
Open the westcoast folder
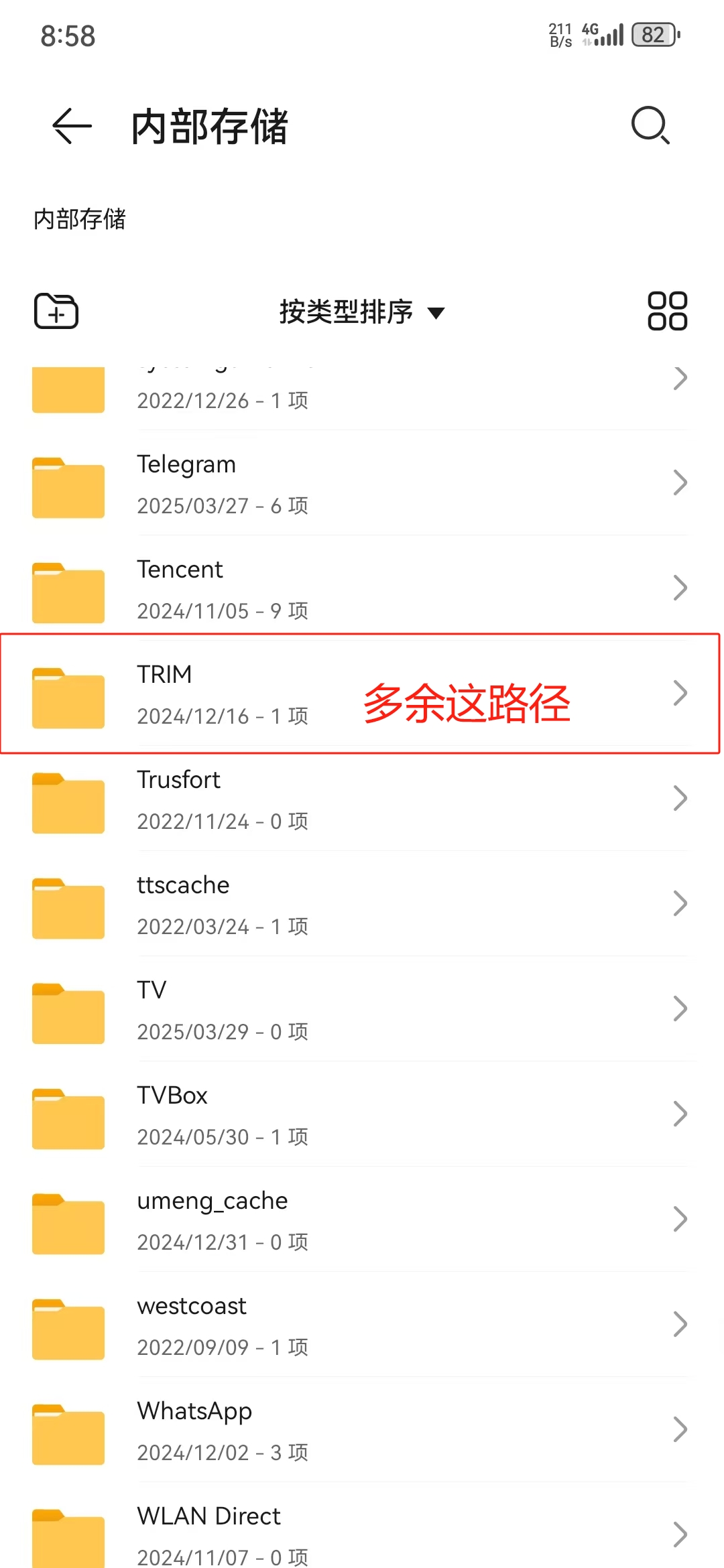coord(362,1325)
